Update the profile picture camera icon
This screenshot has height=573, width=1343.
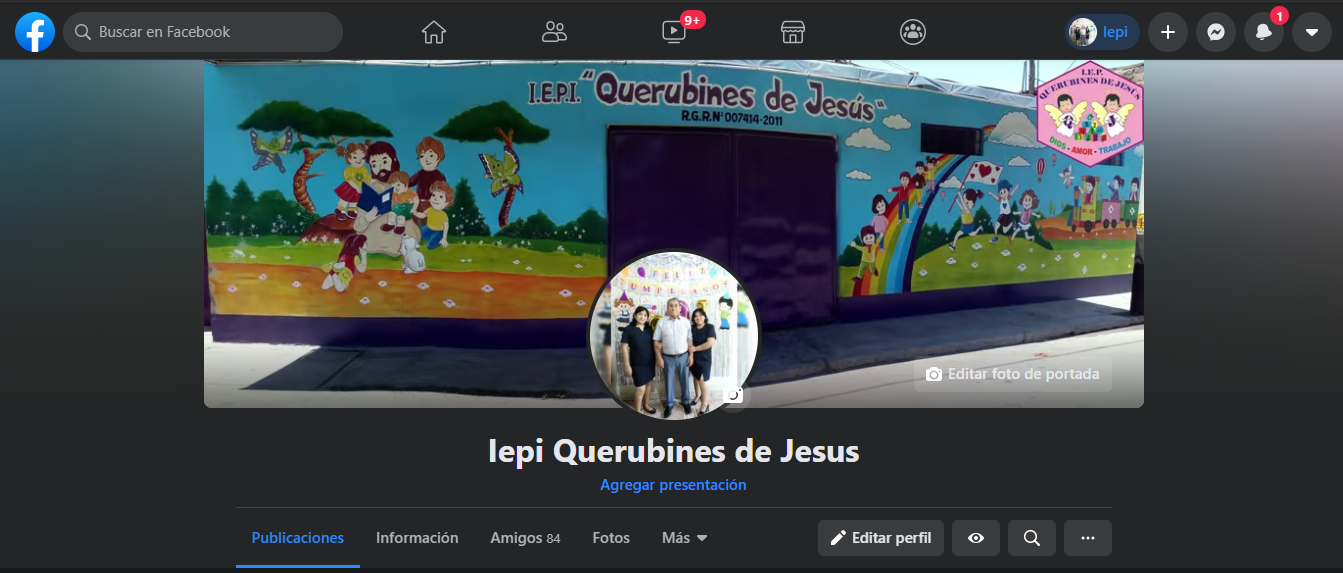[x=735, y=396]
